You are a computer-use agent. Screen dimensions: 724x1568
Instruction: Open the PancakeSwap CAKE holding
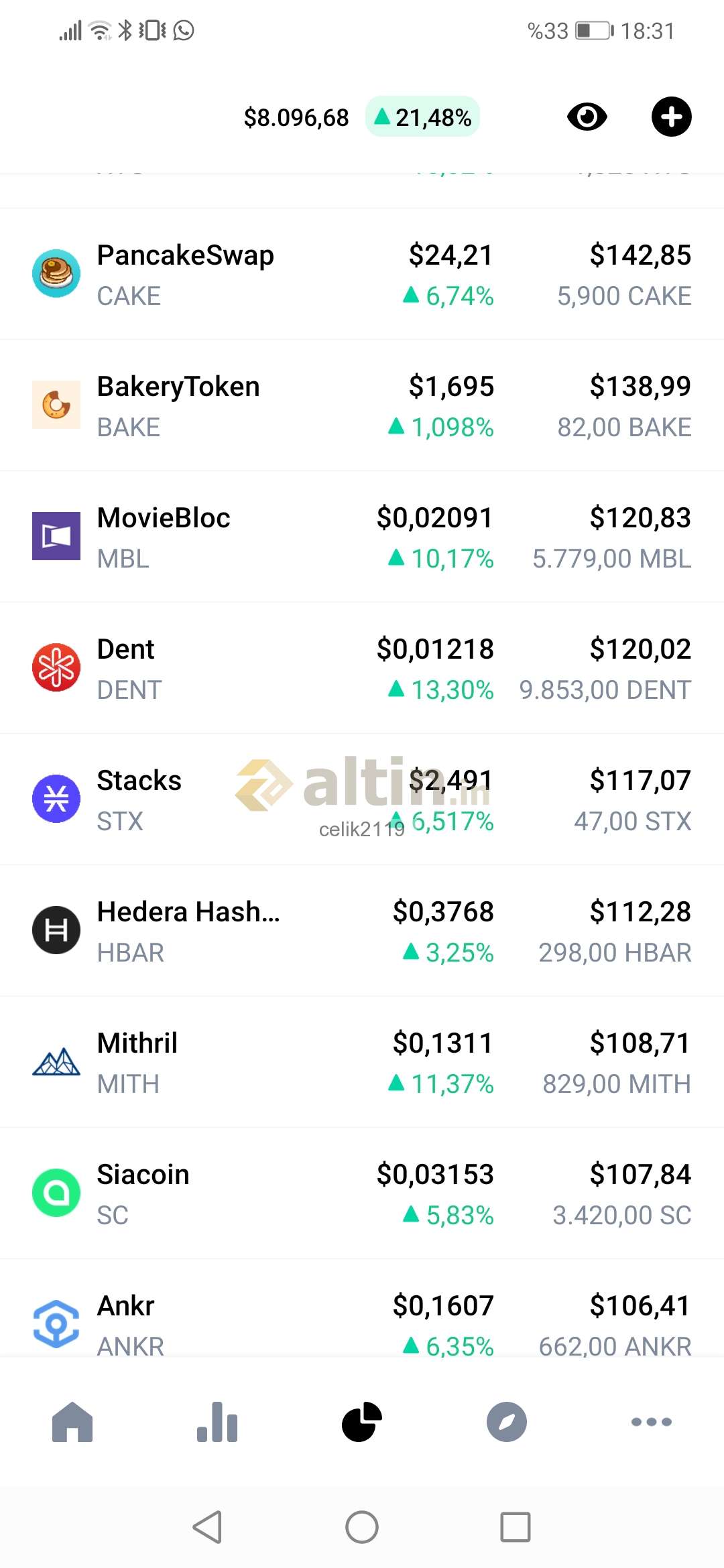coord(362,274)
